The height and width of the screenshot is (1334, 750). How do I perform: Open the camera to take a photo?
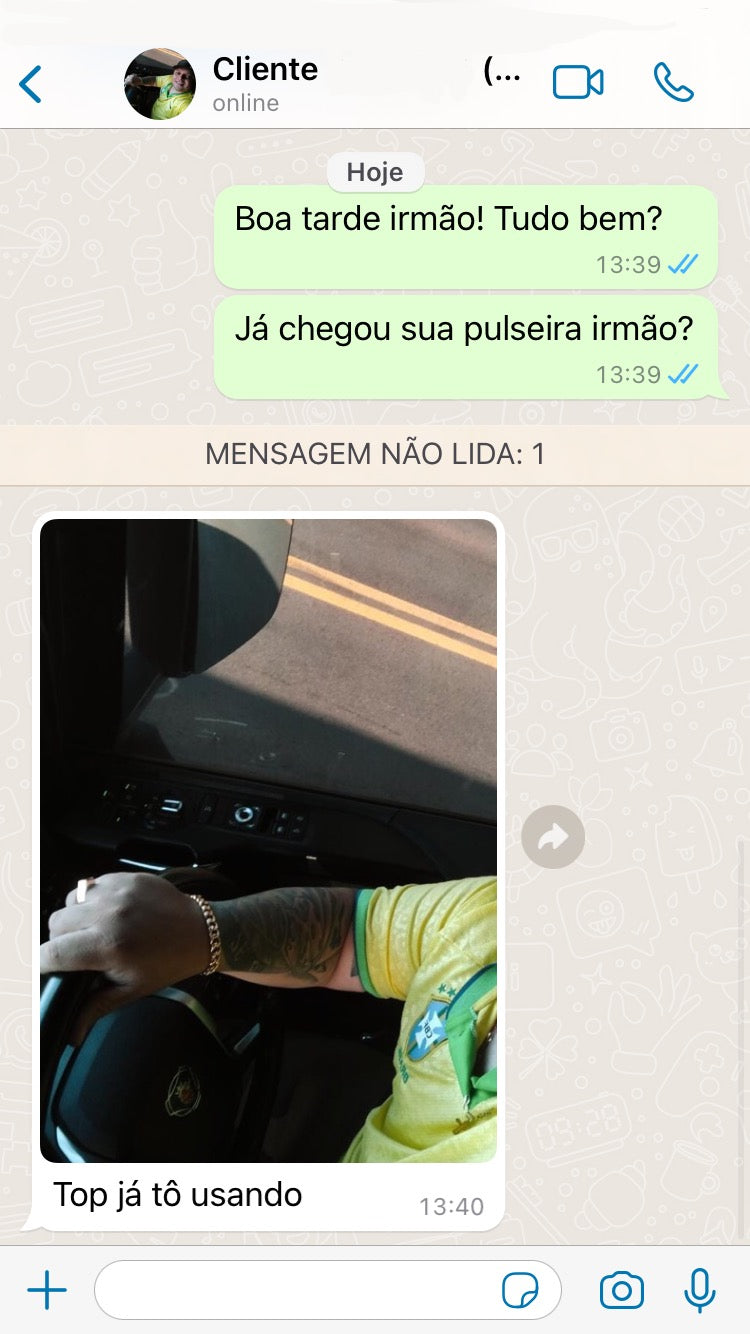(x=621, y=1290)
